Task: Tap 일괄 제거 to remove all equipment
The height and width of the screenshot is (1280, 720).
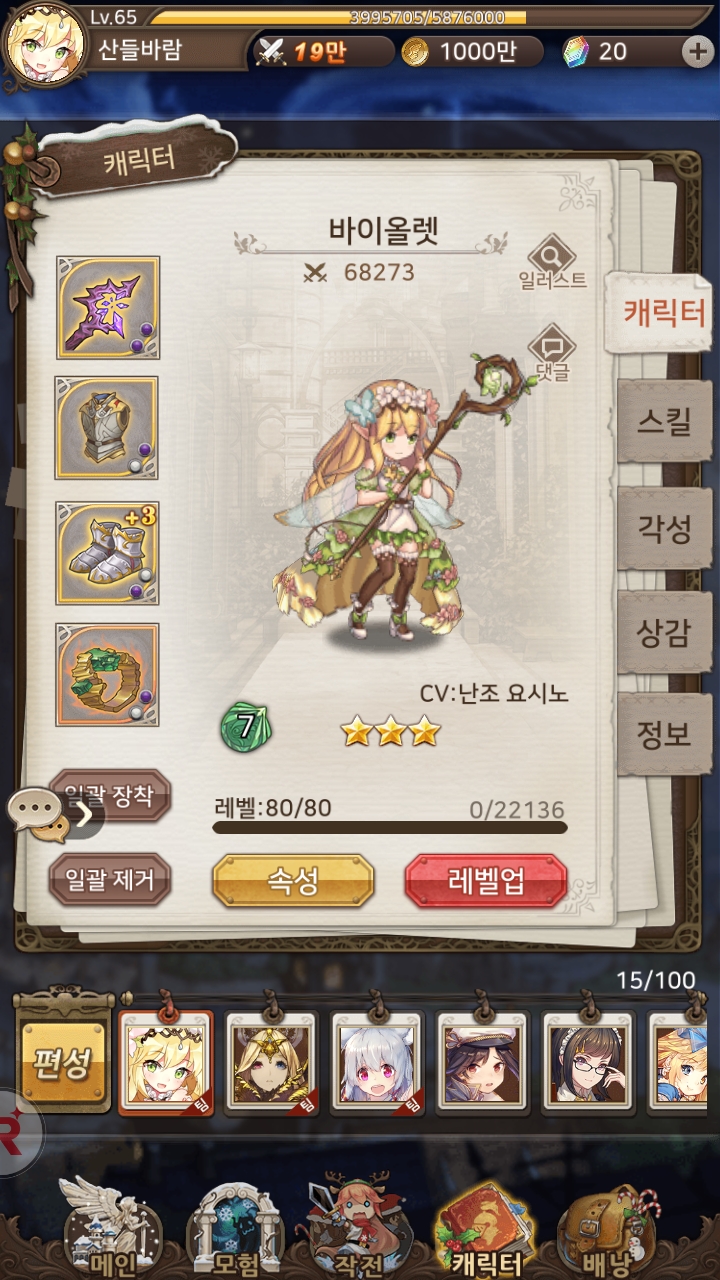Action: click(110, 879)
